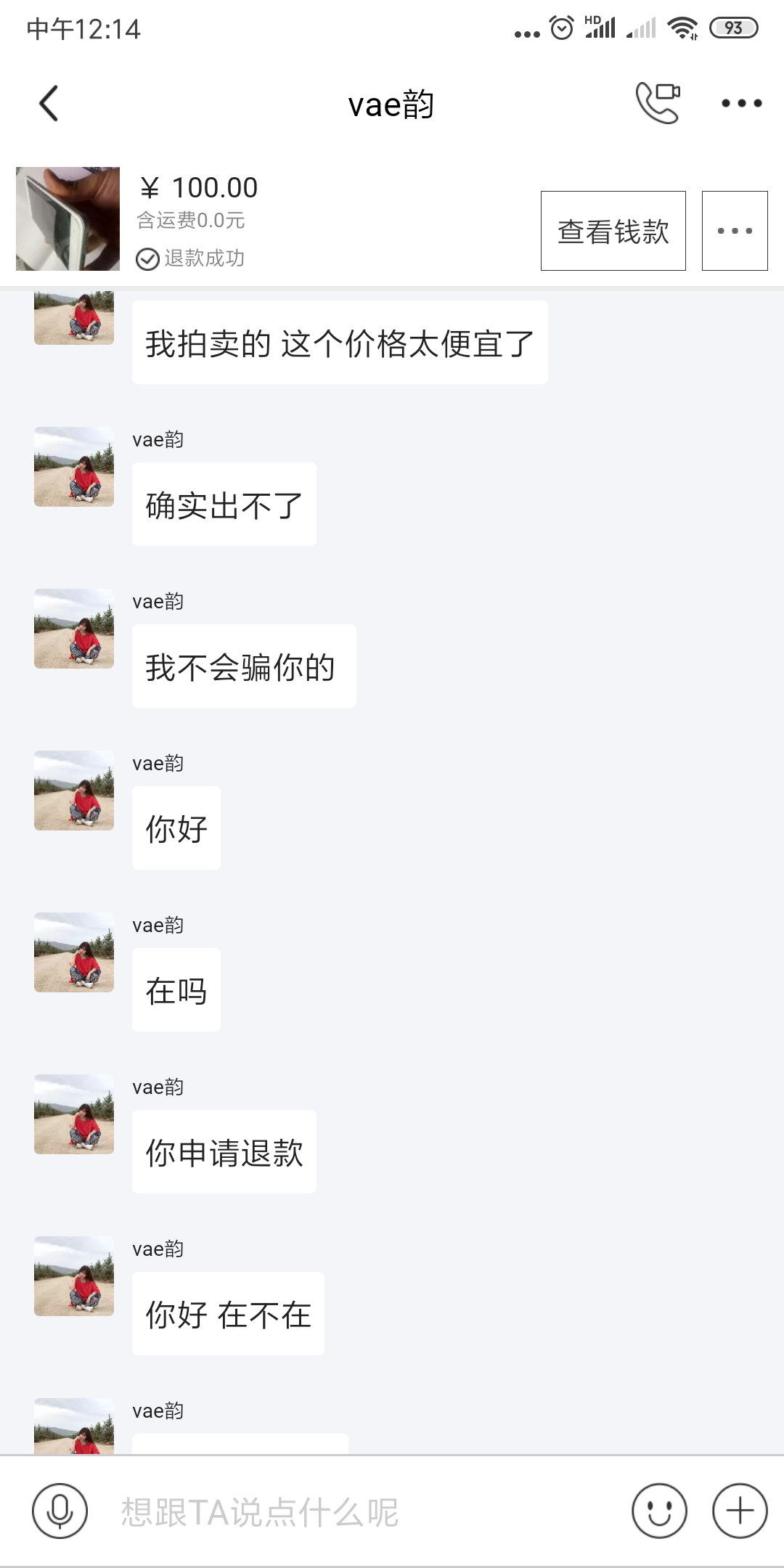Select the 你申请退款 message bubble
This screenshot has width=784, height=1568.
point(224,1151)
